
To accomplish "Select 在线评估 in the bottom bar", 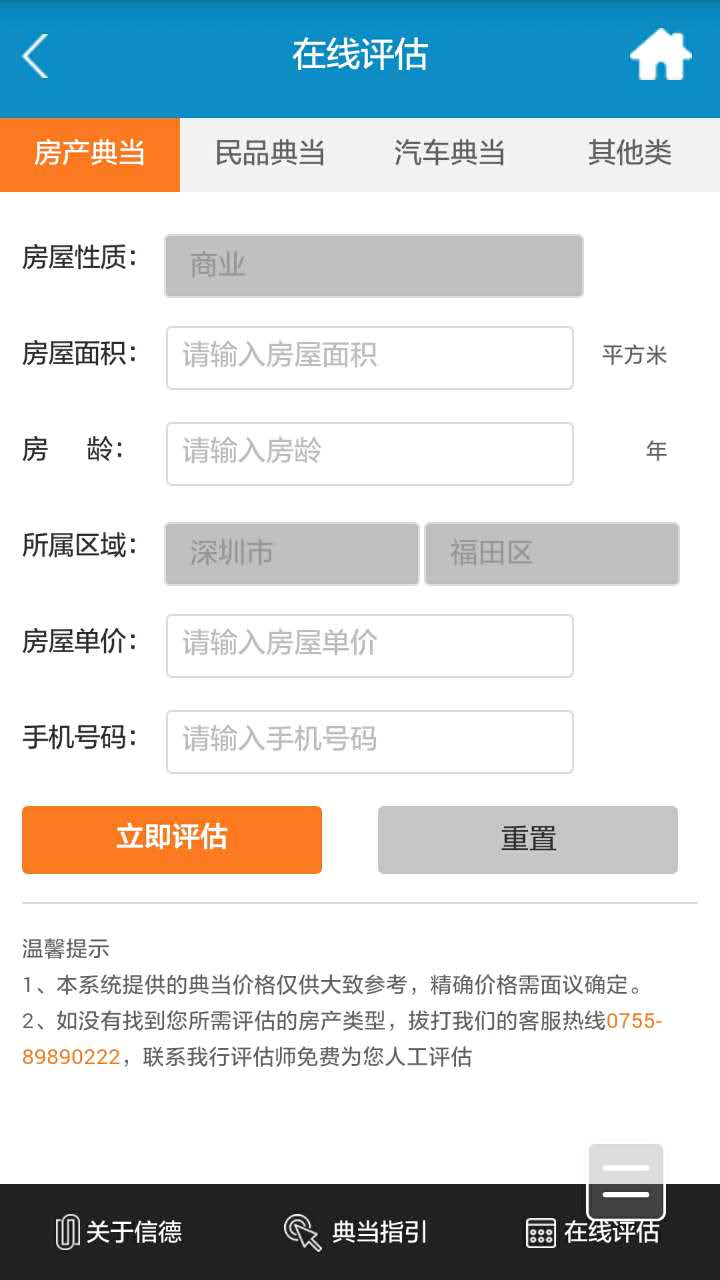I will (593, 1232).
